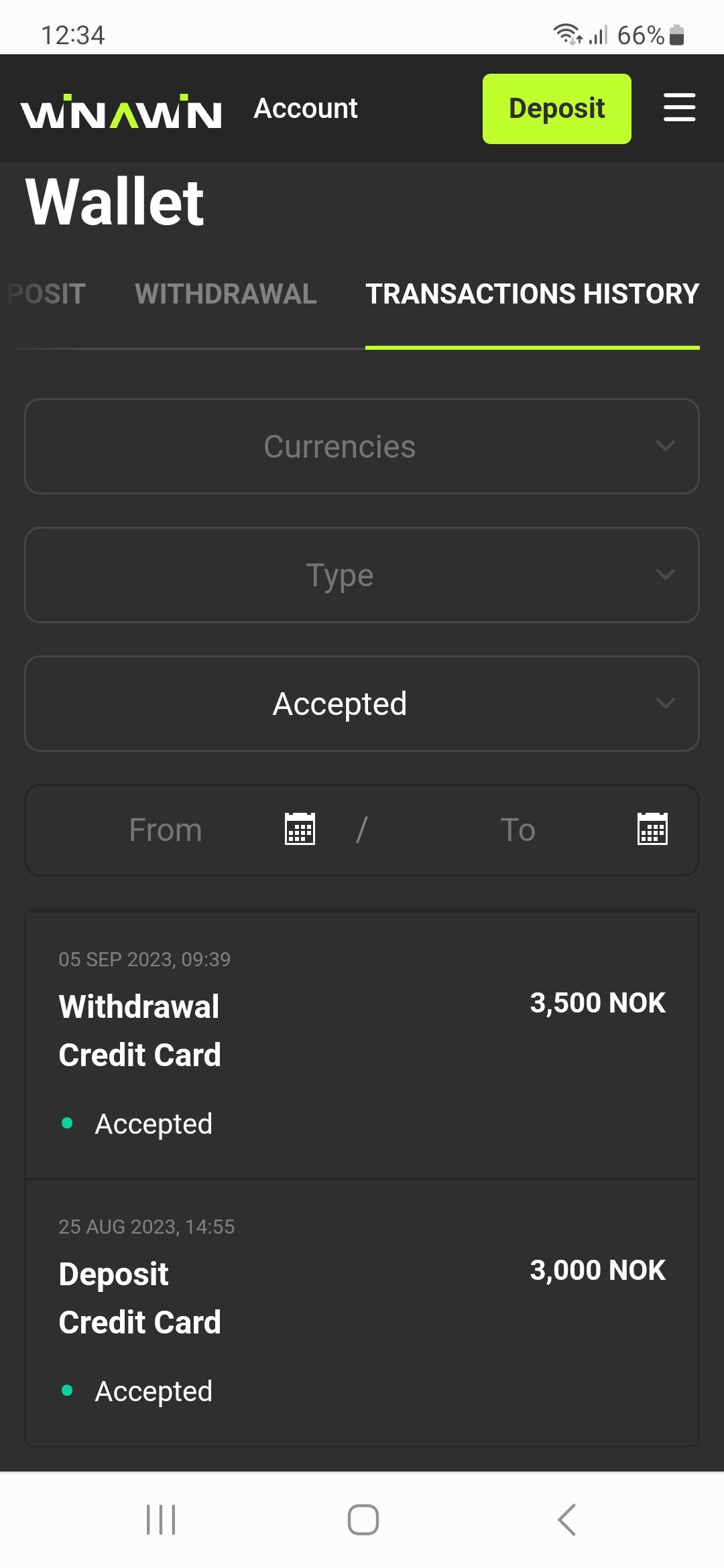The image size is (724, 1568).
Task: Open the WinAWin home logo
Action: tap(121, 112)
